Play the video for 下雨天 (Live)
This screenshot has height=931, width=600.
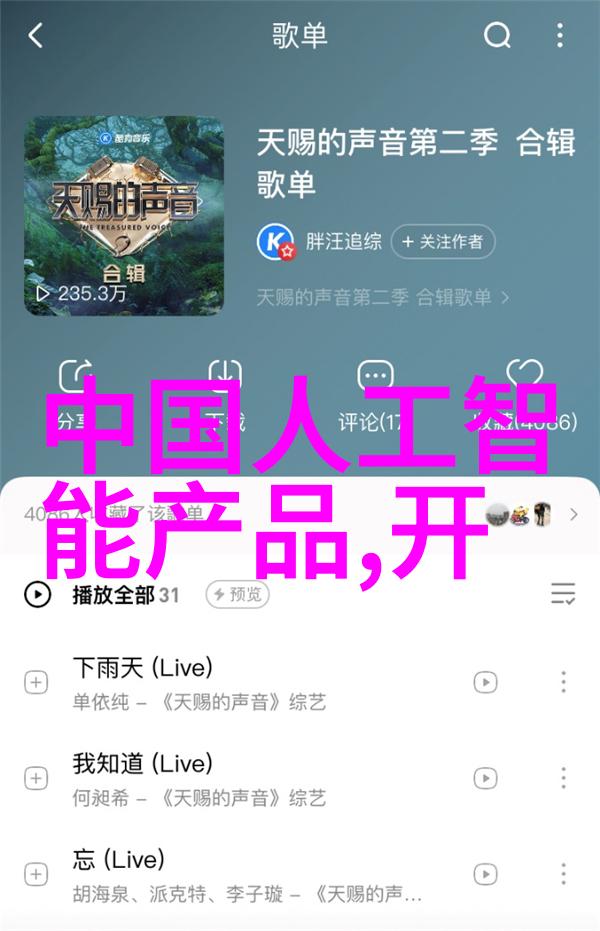pyautogui.click(x=485, y=682)
